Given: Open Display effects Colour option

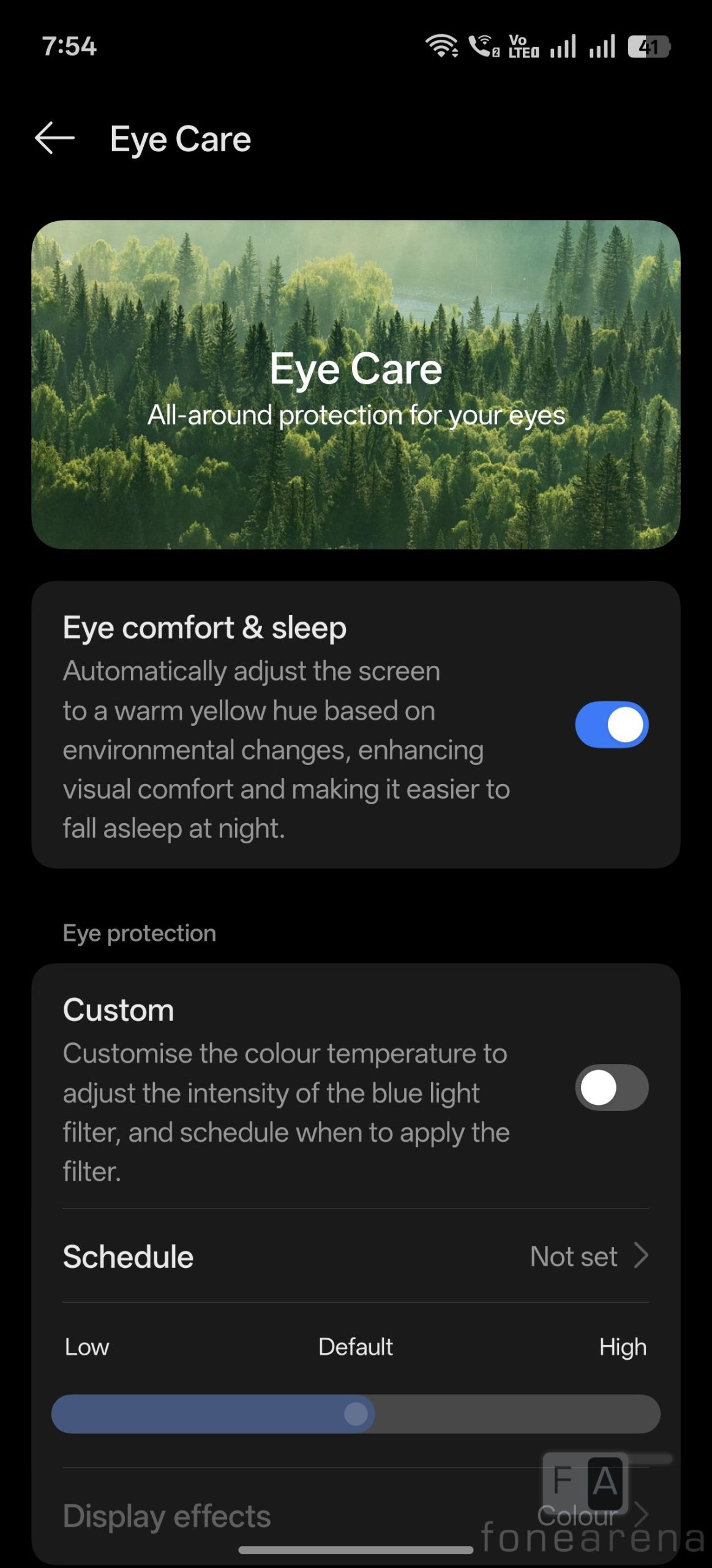Looking at the screenshot, I should point(355,1516).
